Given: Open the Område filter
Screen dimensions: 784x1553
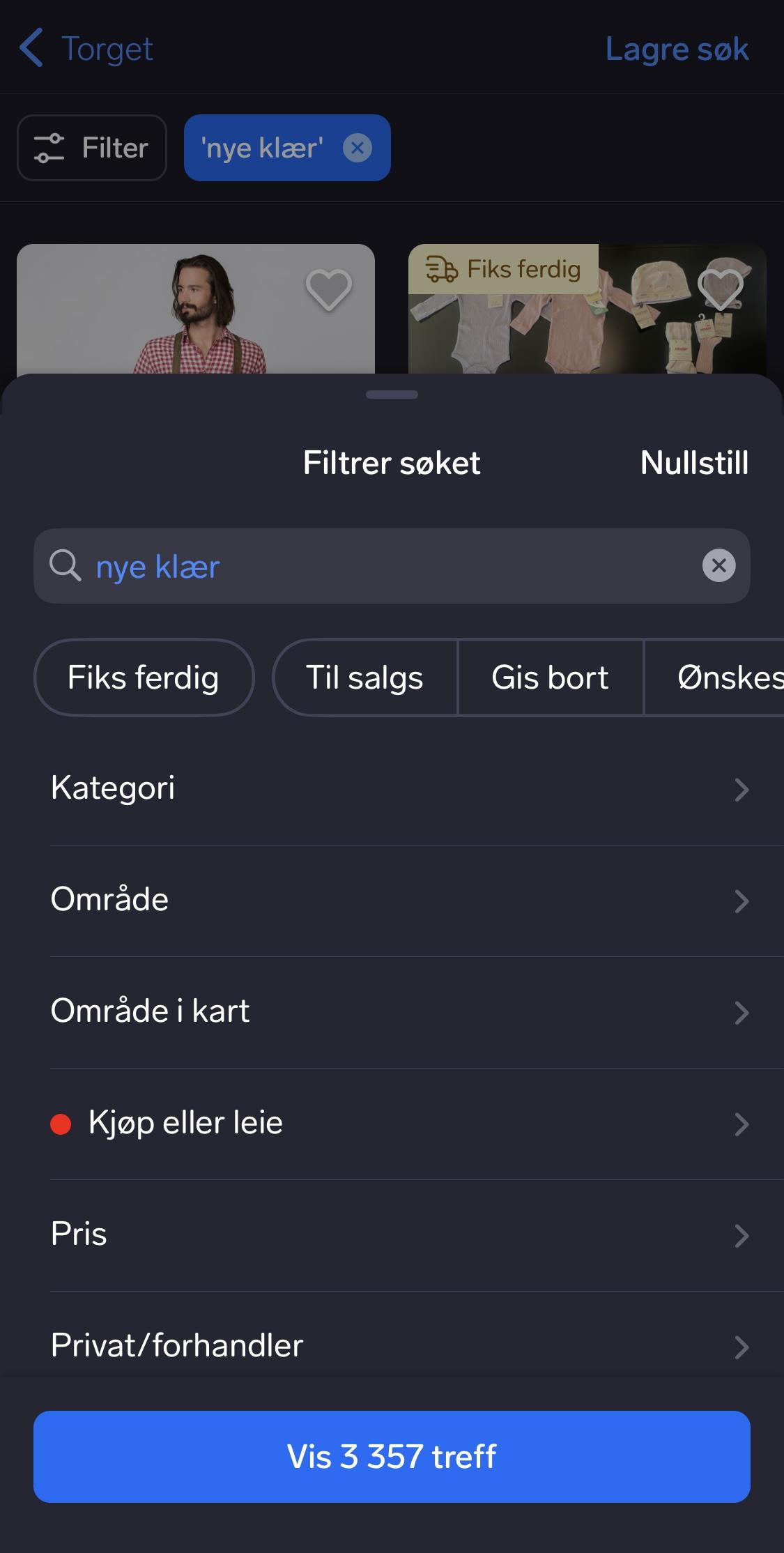Looking at the screenshot, I should 400,901.
